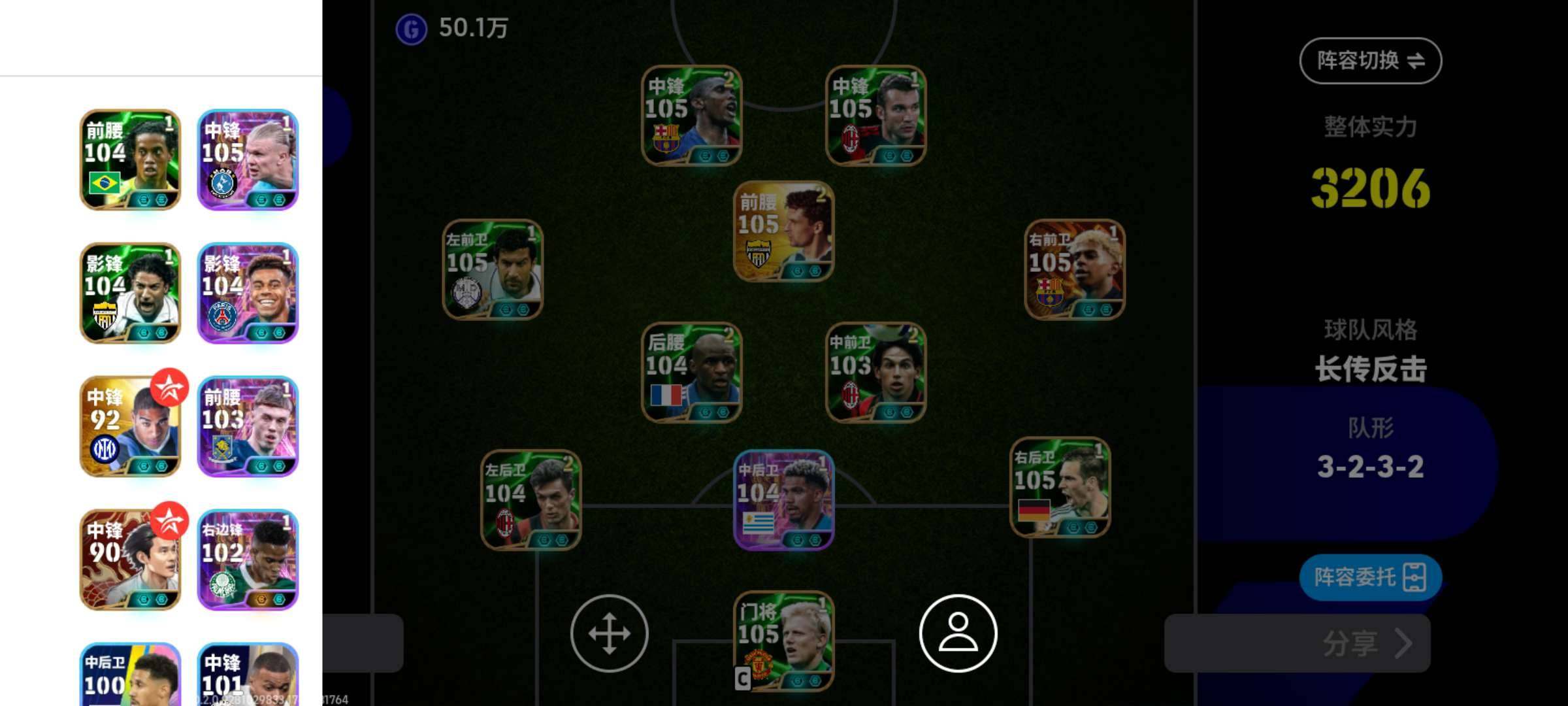Tap the 阵容切换 squad switch button

pyautogui.click(x=1370, y=61)
